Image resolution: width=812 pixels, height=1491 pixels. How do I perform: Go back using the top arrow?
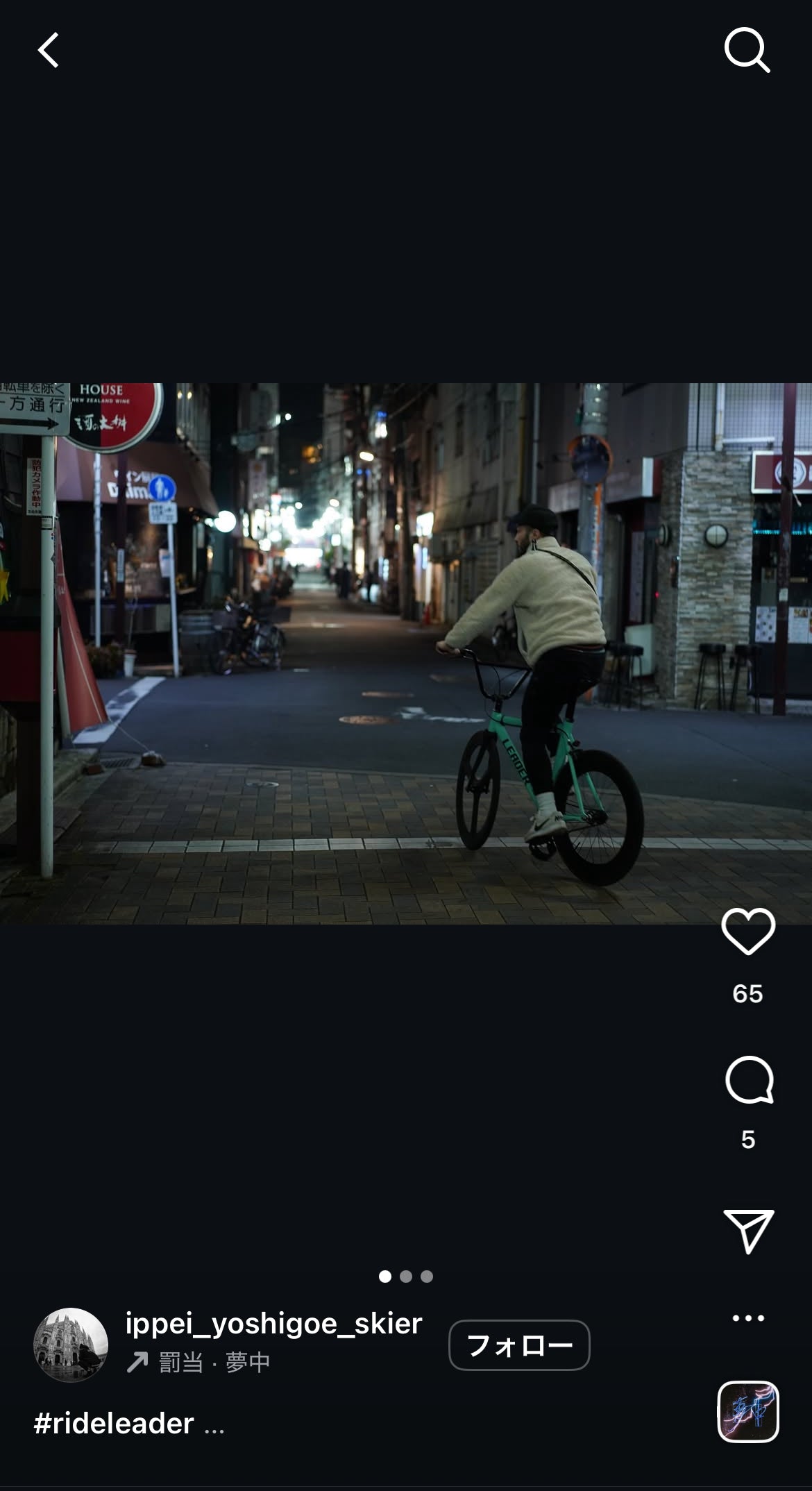pos(48,51)
